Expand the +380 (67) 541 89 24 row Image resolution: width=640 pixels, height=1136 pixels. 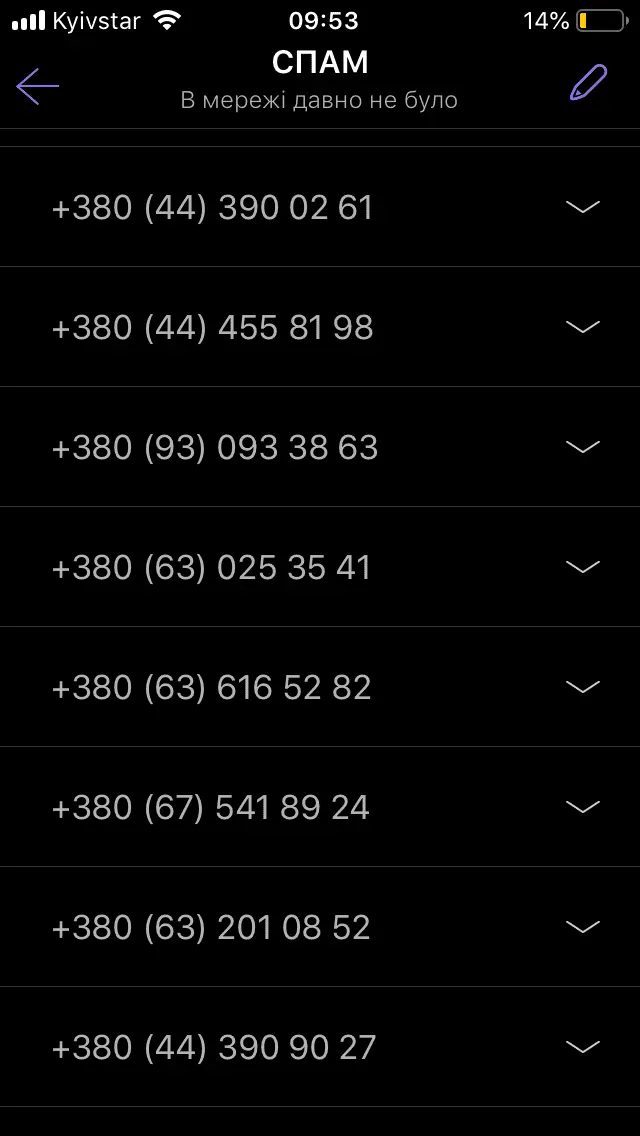[x=582, y=807]
